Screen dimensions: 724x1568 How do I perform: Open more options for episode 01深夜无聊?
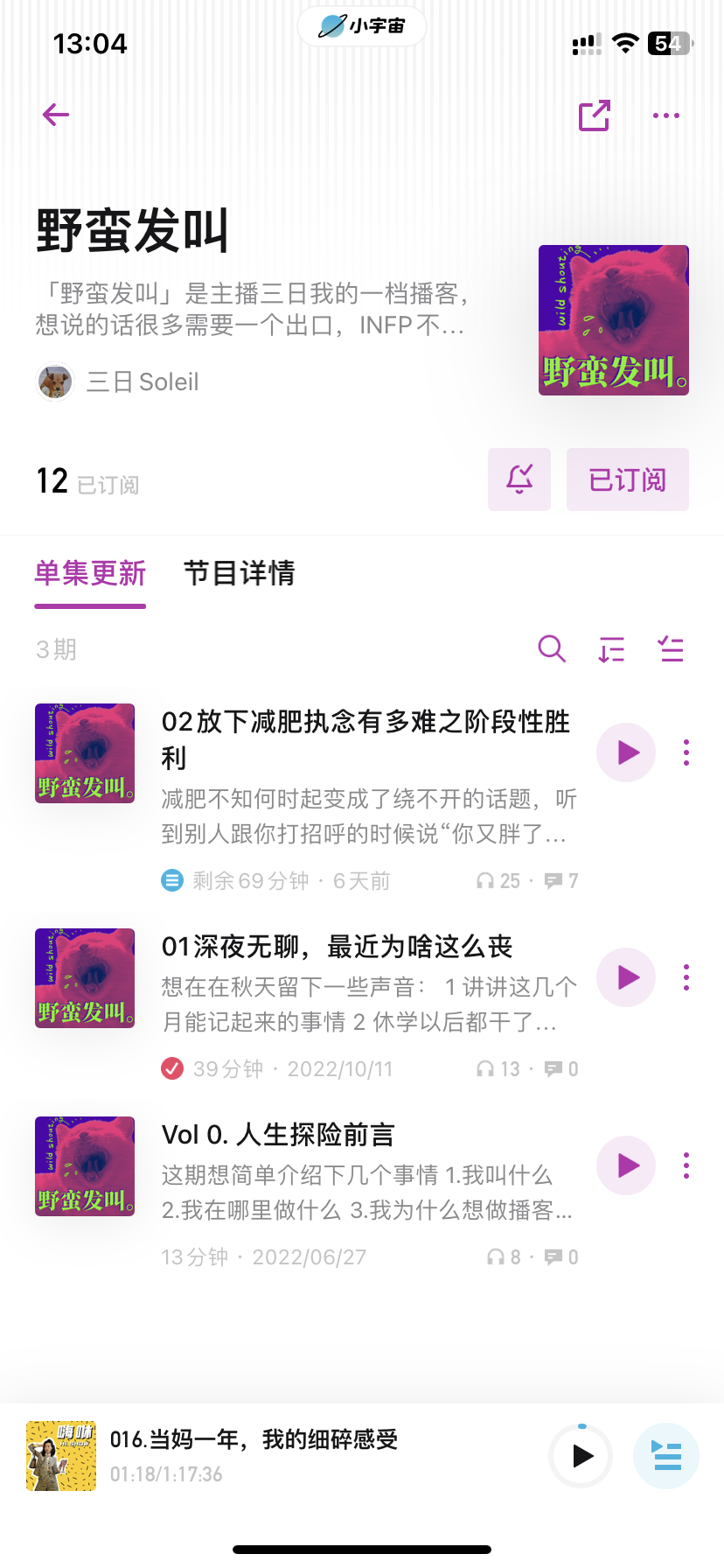tap(686, 977)
